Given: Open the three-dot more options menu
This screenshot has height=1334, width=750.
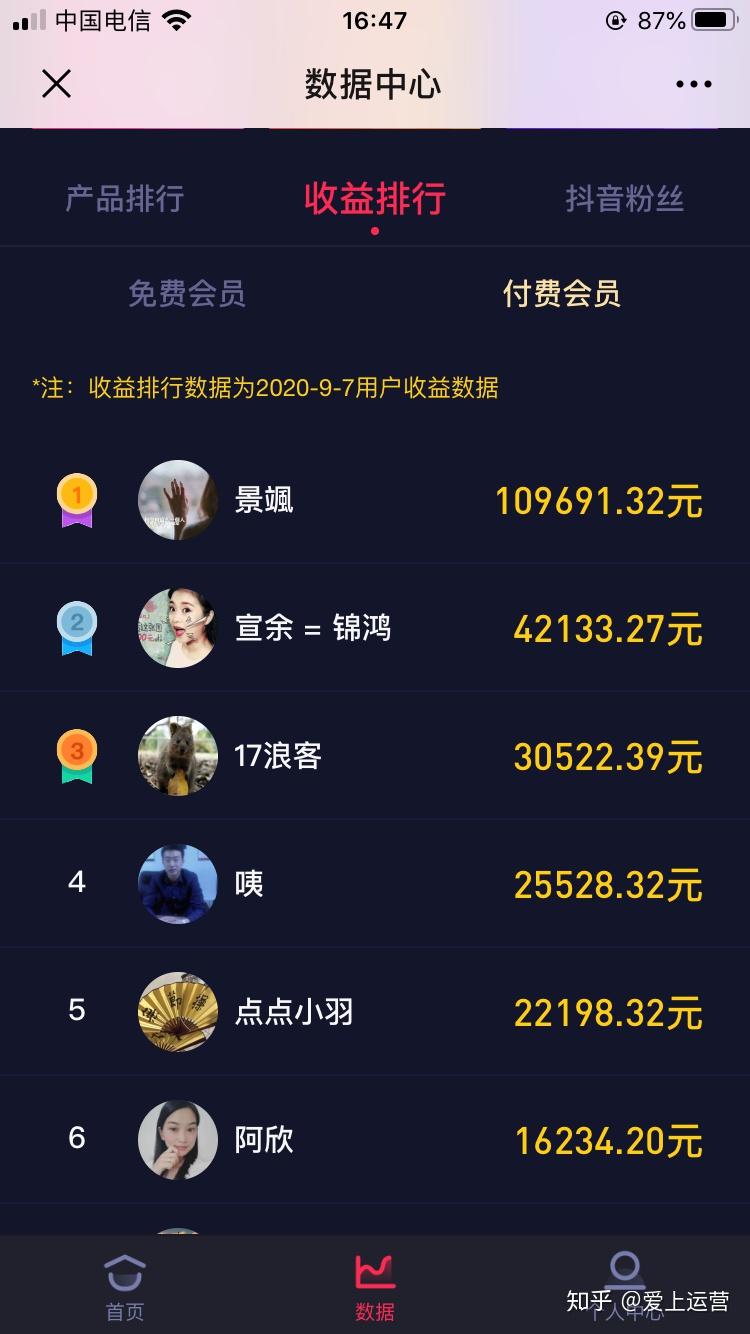Looking at the screenshot, I should pyautogui.click(x=693, y=84).
